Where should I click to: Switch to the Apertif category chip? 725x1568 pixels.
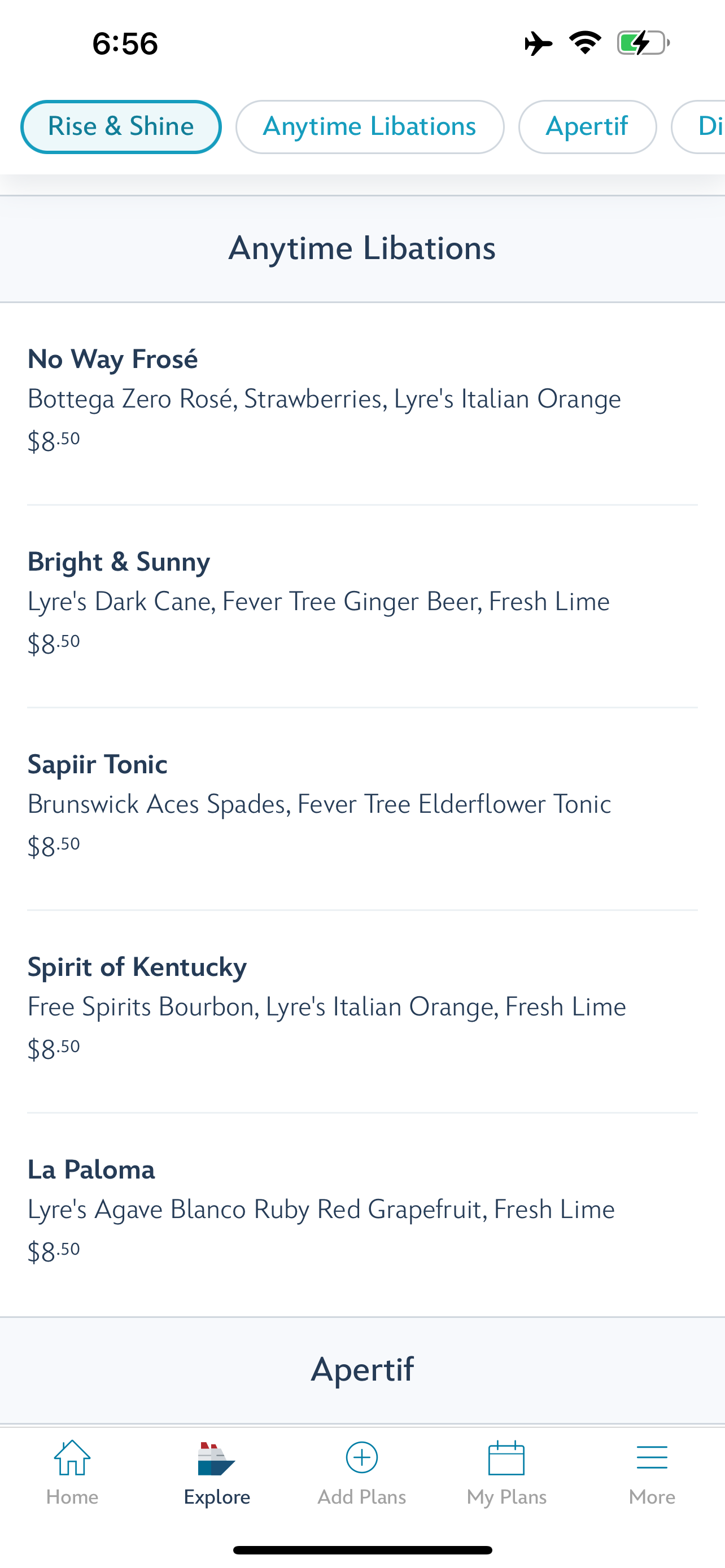click(587, 126)
